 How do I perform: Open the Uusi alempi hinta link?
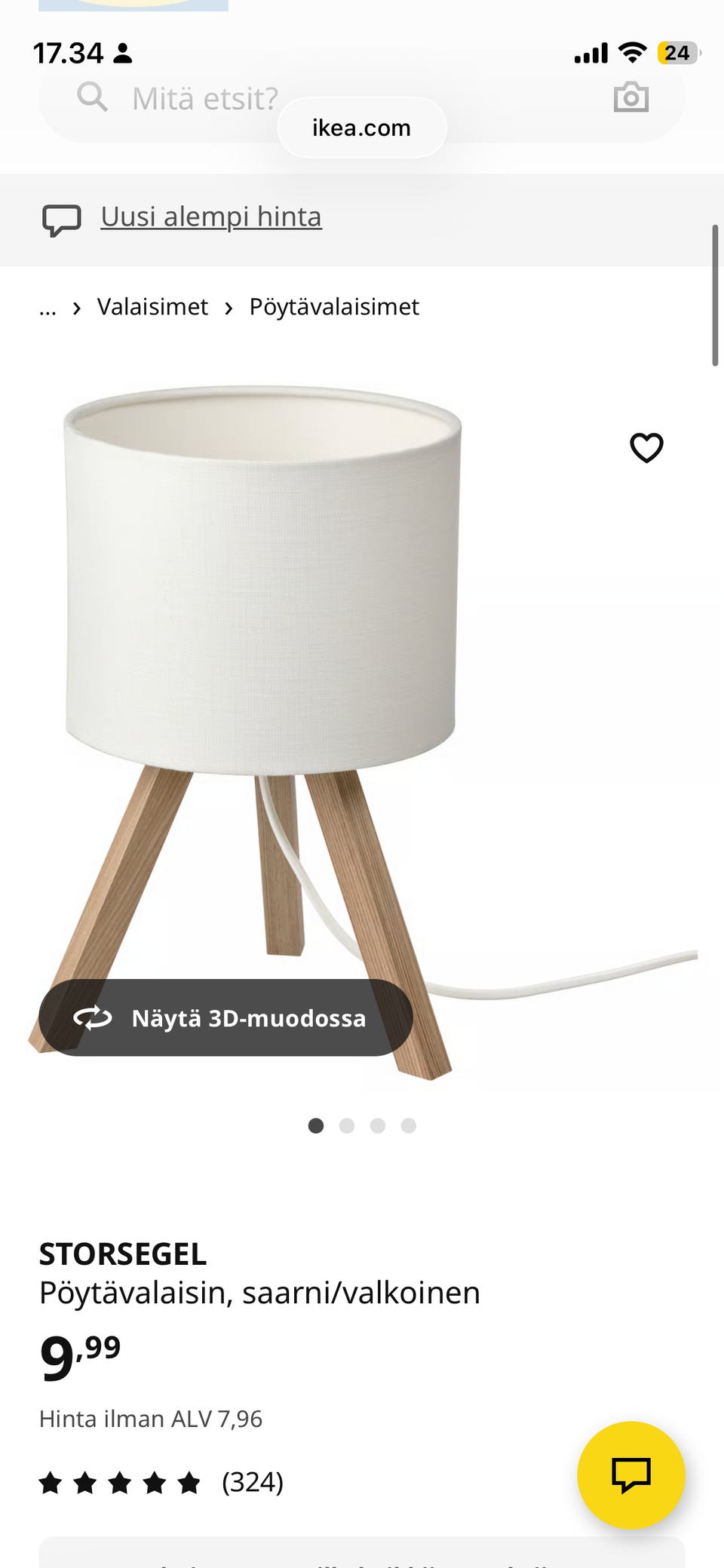pos(211,216)
